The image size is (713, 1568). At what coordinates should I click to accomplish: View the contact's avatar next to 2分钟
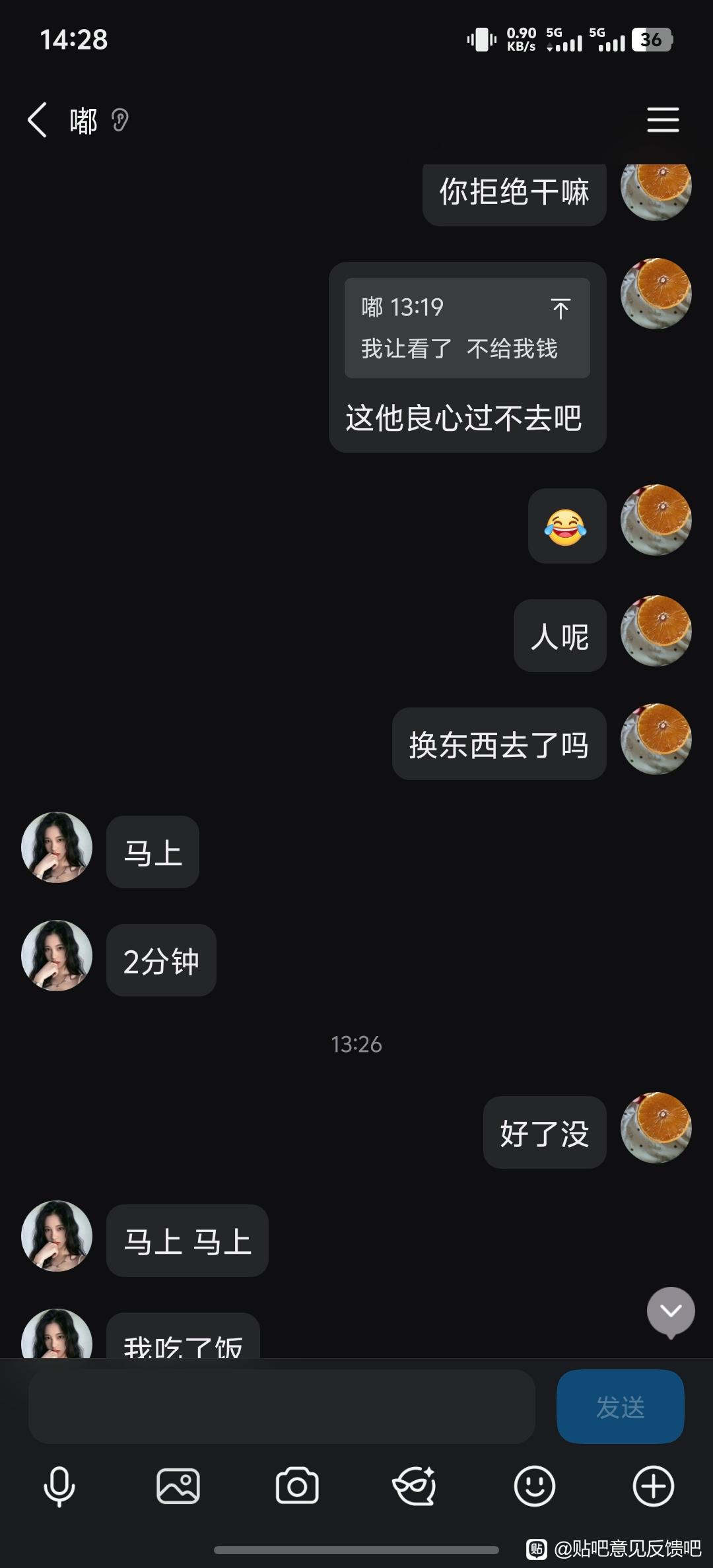pos(57,956)
